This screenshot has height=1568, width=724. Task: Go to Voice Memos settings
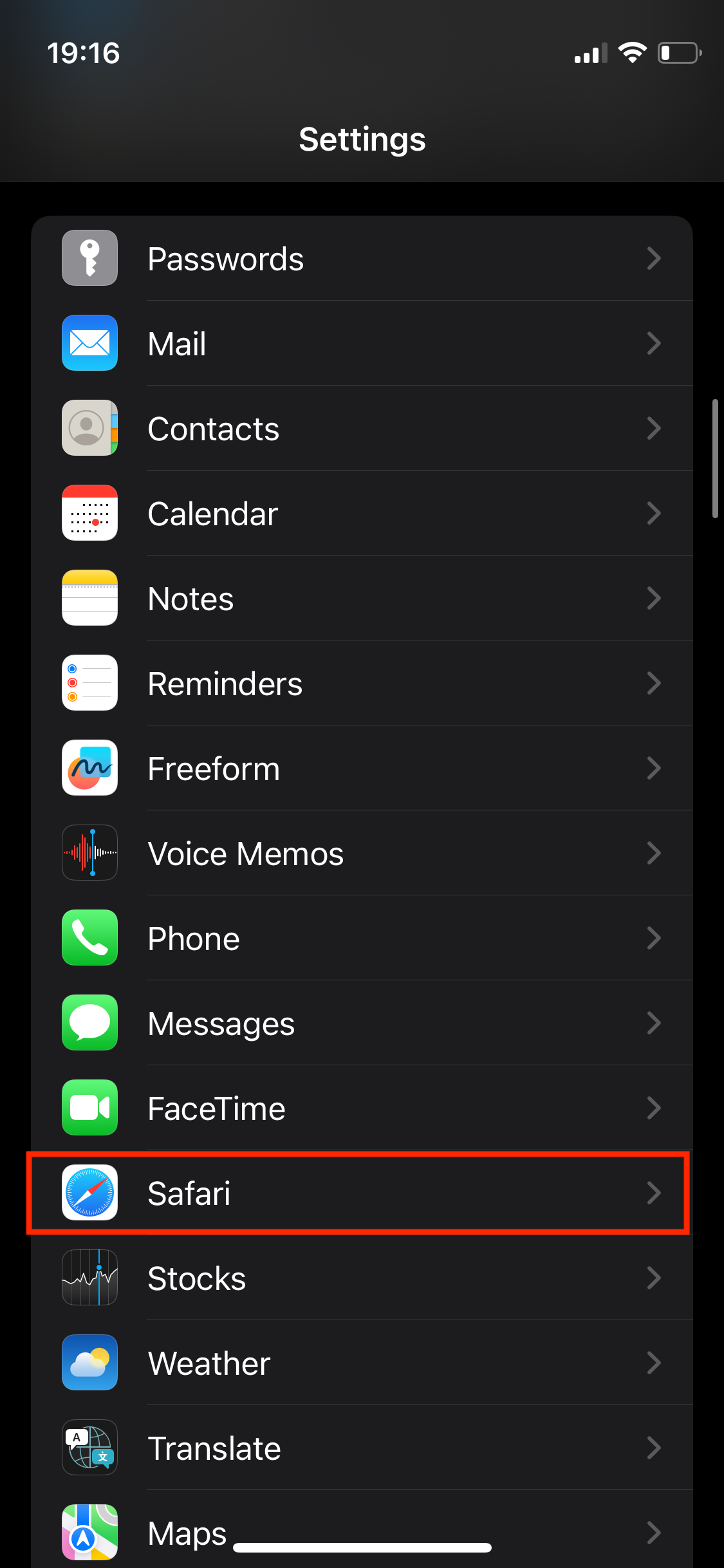pos(362,853)
